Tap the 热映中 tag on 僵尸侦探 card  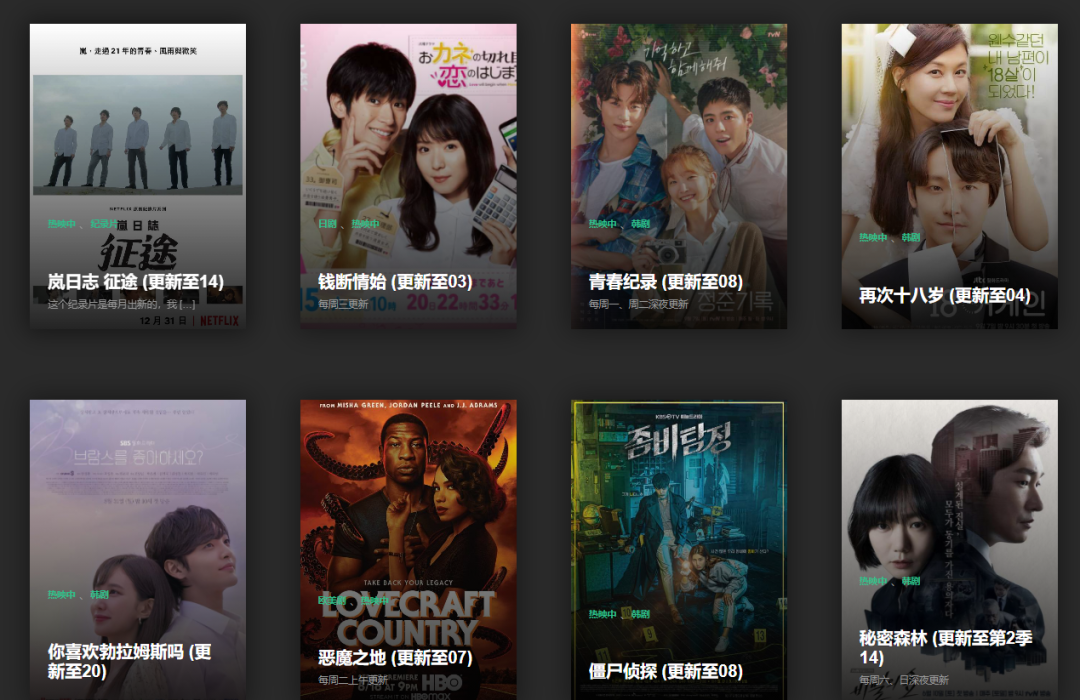pos(602,614)
